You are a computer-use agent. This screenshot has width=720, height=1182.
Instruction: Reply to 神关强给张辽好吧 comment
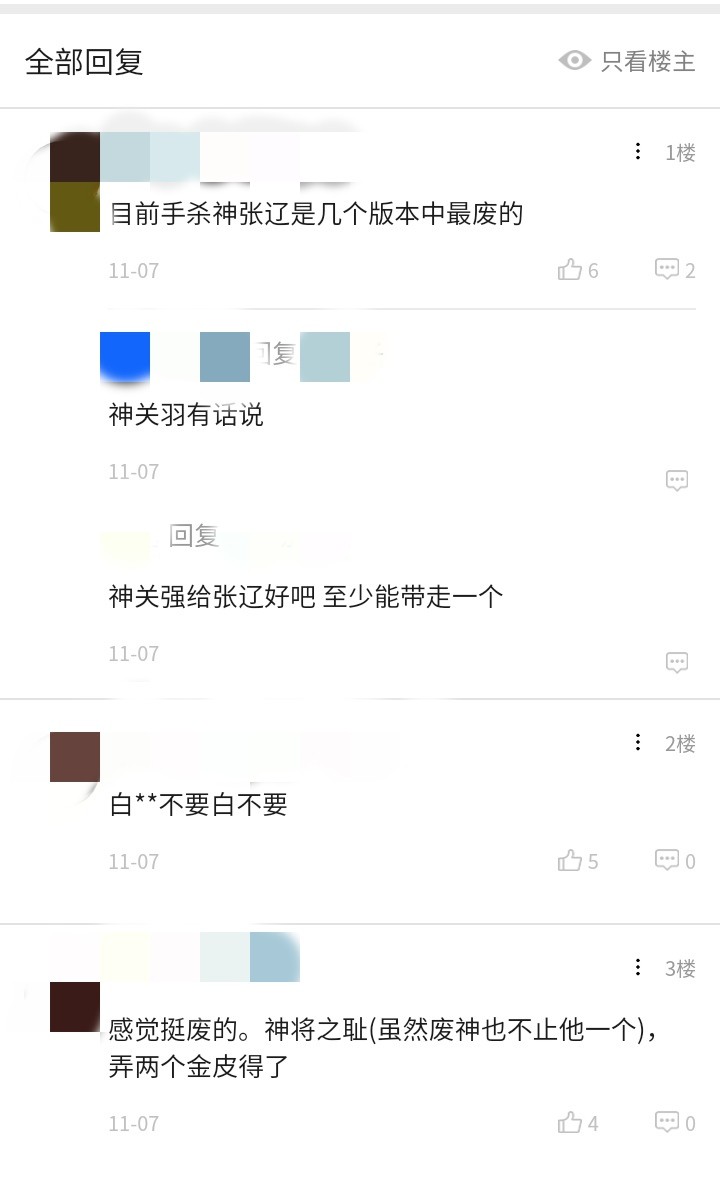(x=677, y=662)
